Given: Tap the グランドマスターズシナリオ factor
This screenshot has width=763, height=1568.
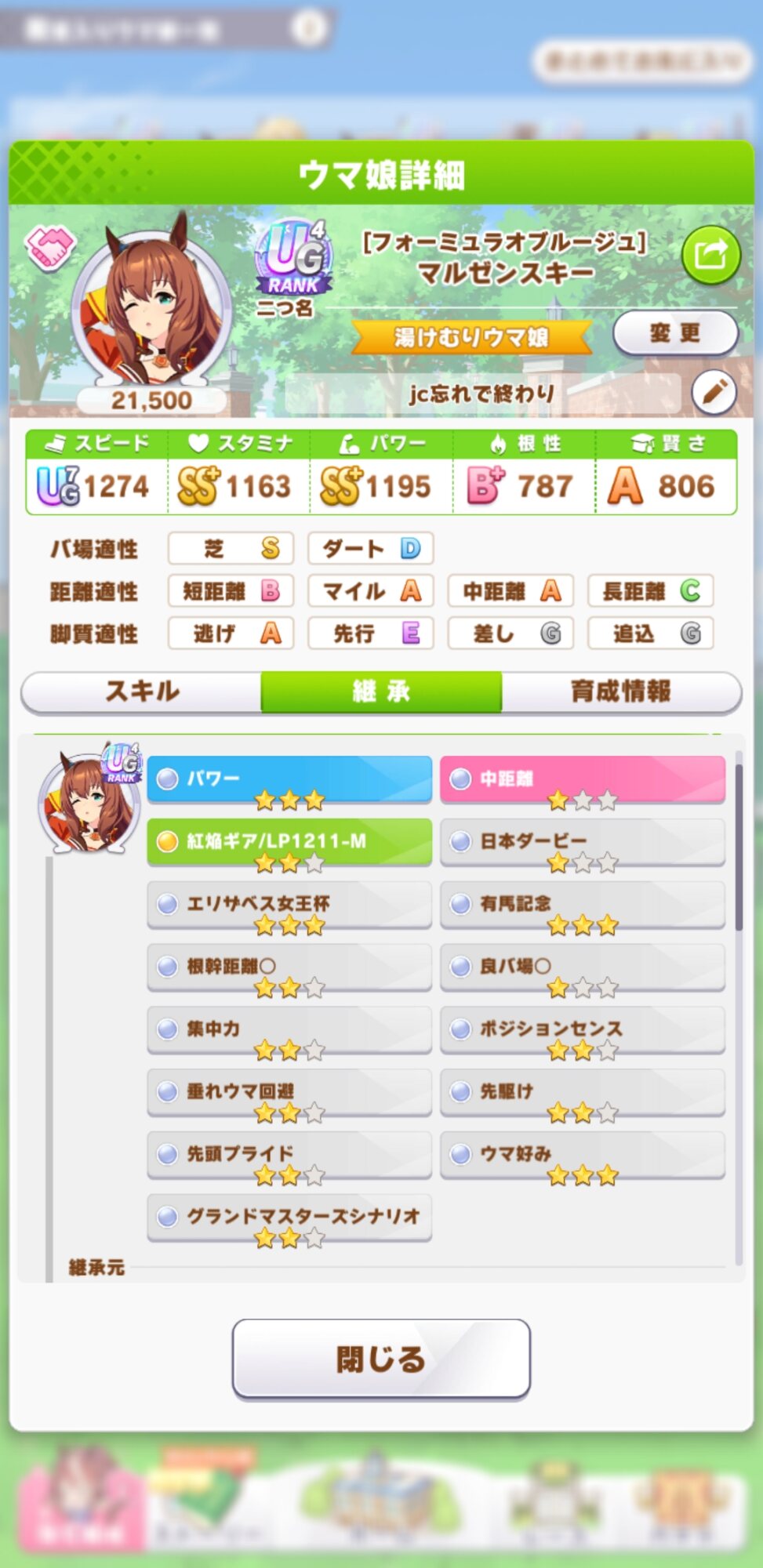Looking at the screenshot, I should coord(289,1218).
